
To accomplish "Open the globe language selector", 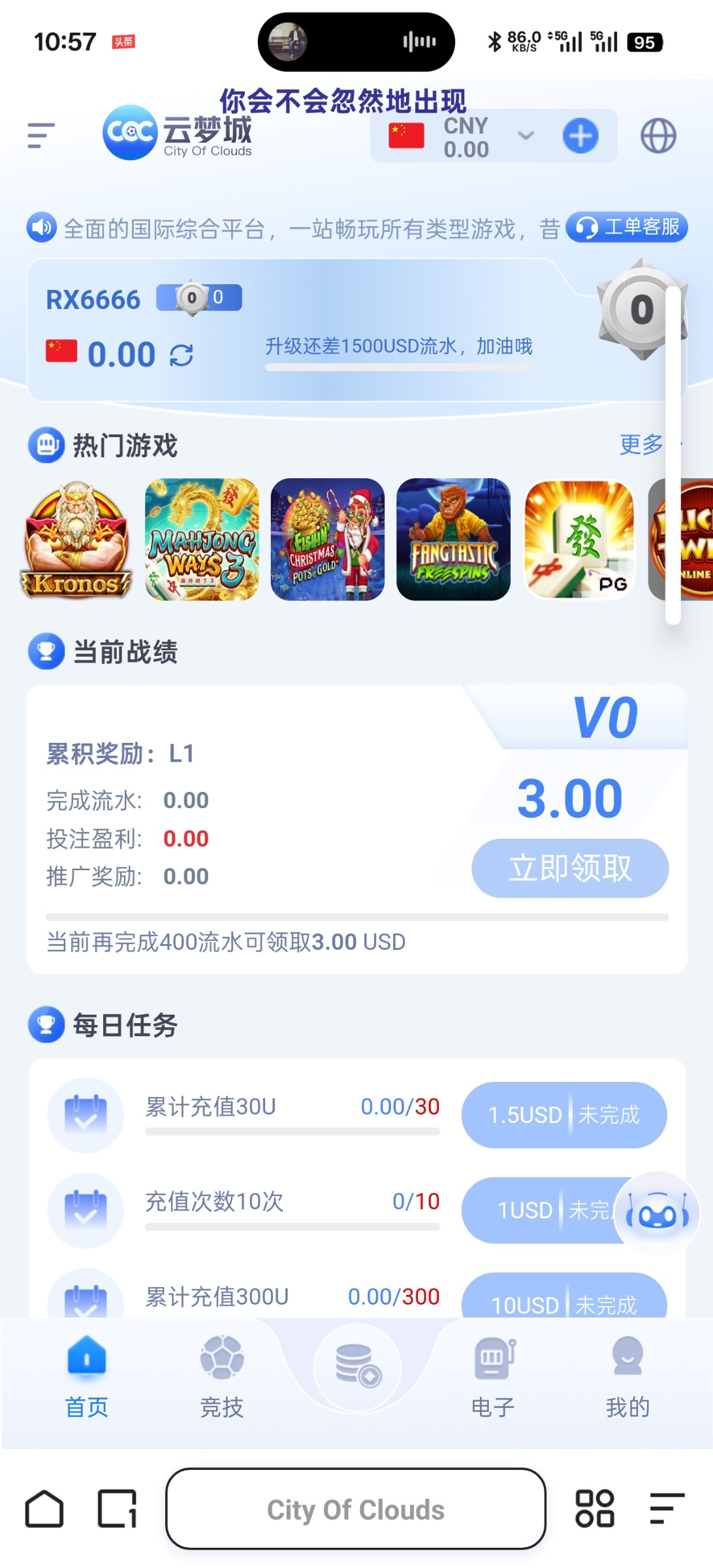I will (658, 136).
